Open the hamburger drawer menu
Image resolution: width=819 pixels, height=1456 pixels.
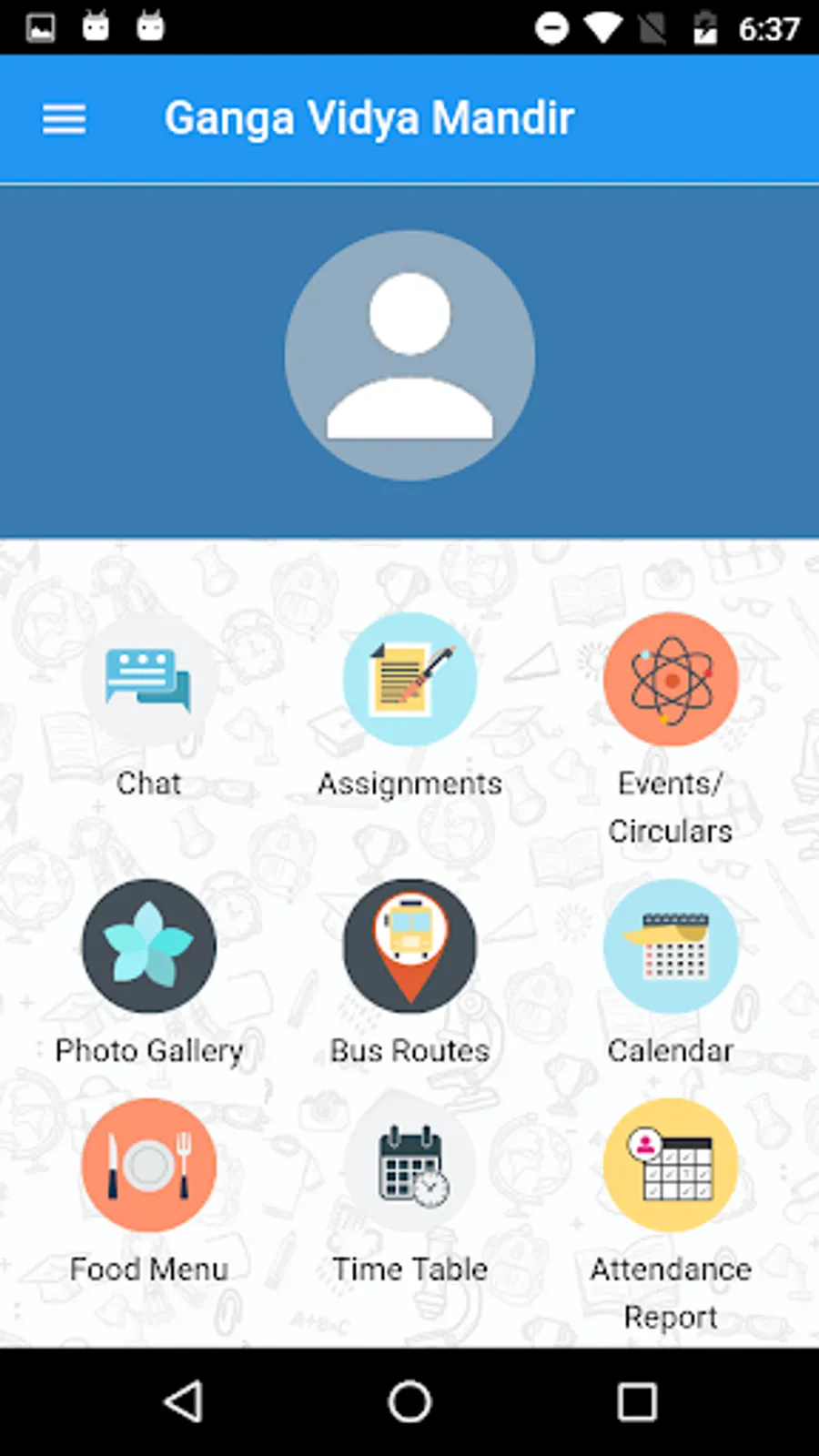[x=64, y=119]
